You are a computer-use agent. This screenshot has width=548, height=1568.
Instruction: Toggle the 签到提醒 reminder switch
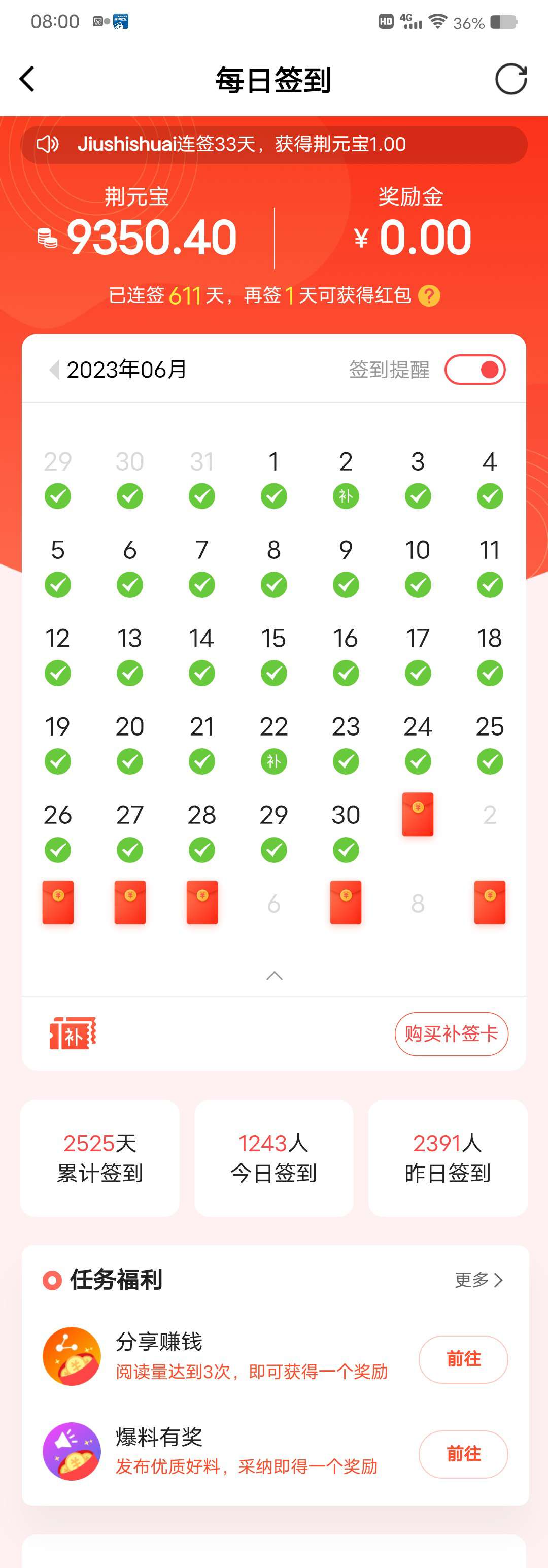click(x=475, y=370)
